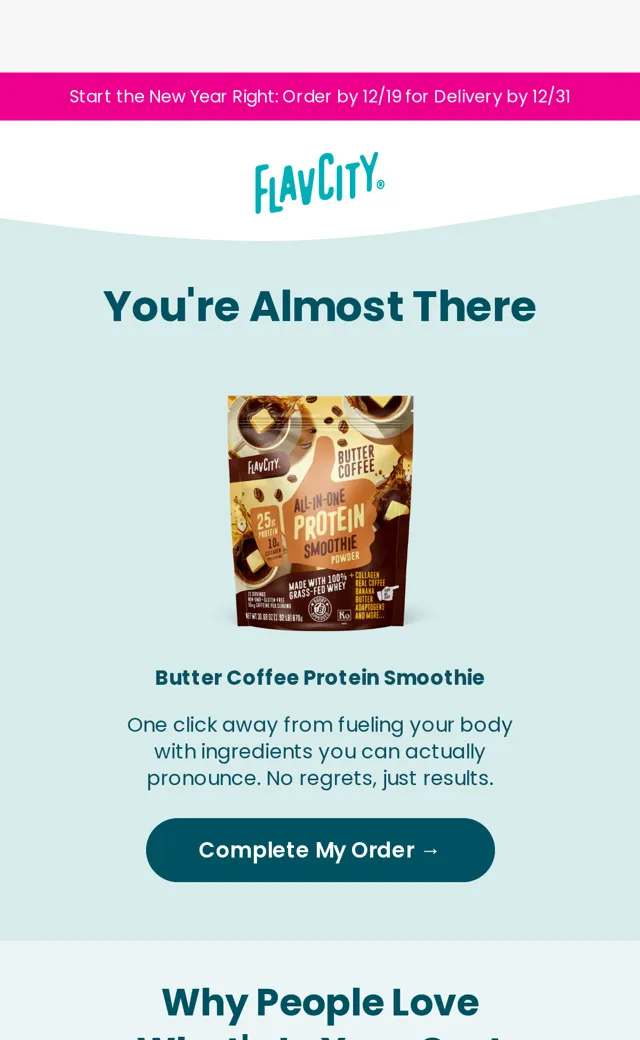Screen dimensions: 640x1040
Task: Tap the Complete My Order button
Action: (x=320, y=850)
